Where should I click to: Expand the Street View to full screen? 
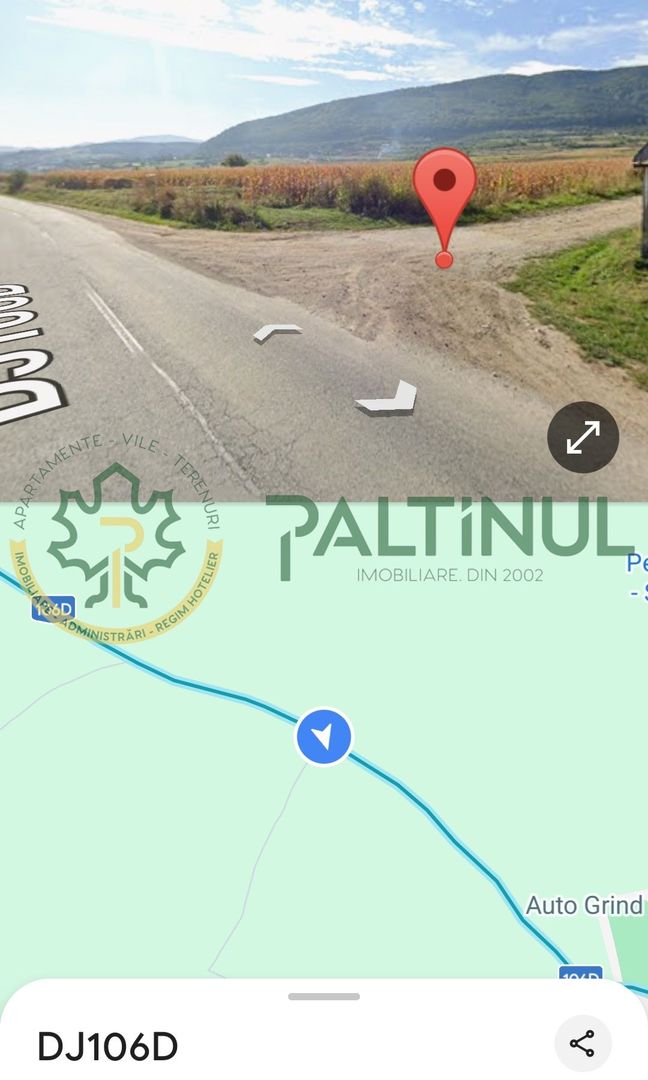click(583, 437)
